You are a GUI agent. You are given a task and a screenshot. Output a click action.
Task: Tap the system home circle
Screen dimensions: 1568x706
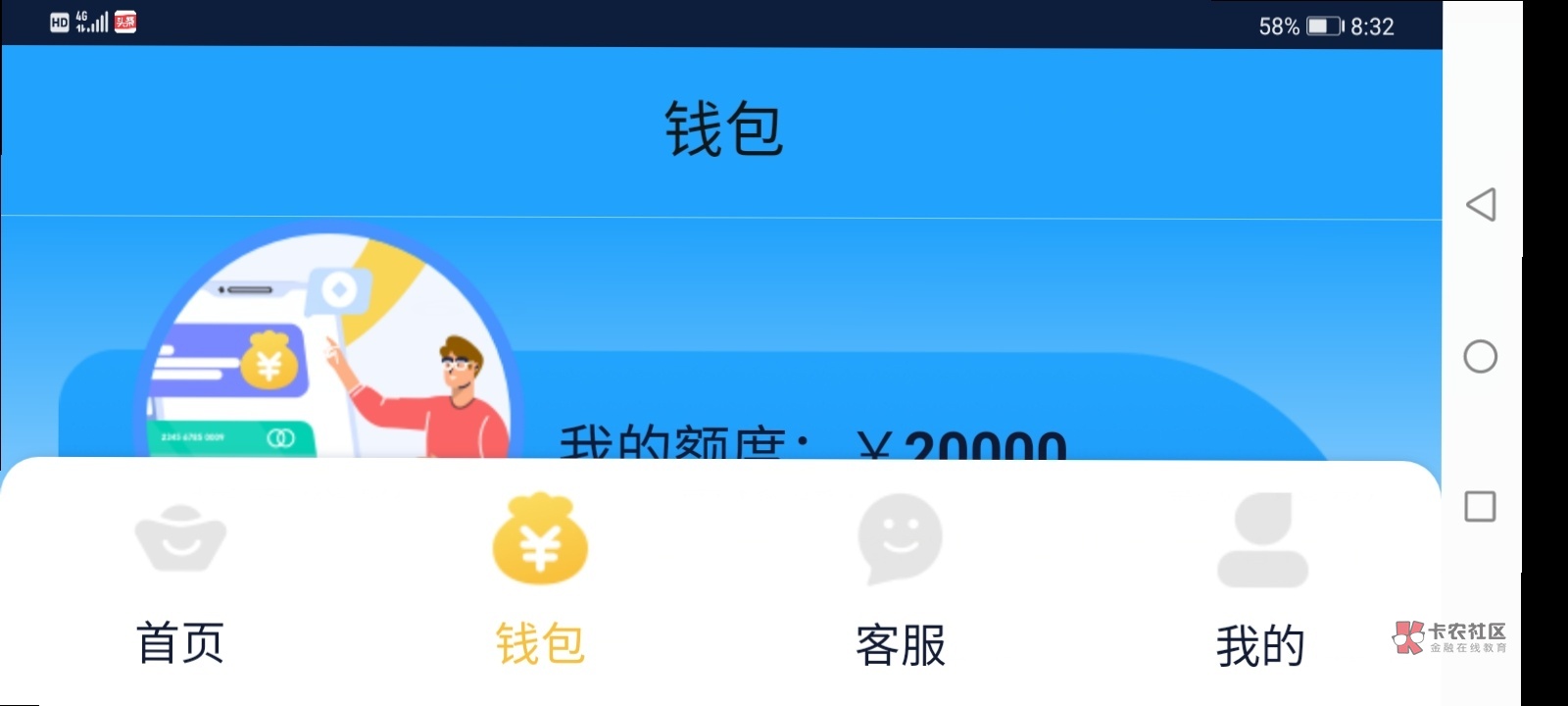click(x=1480, y=356)
